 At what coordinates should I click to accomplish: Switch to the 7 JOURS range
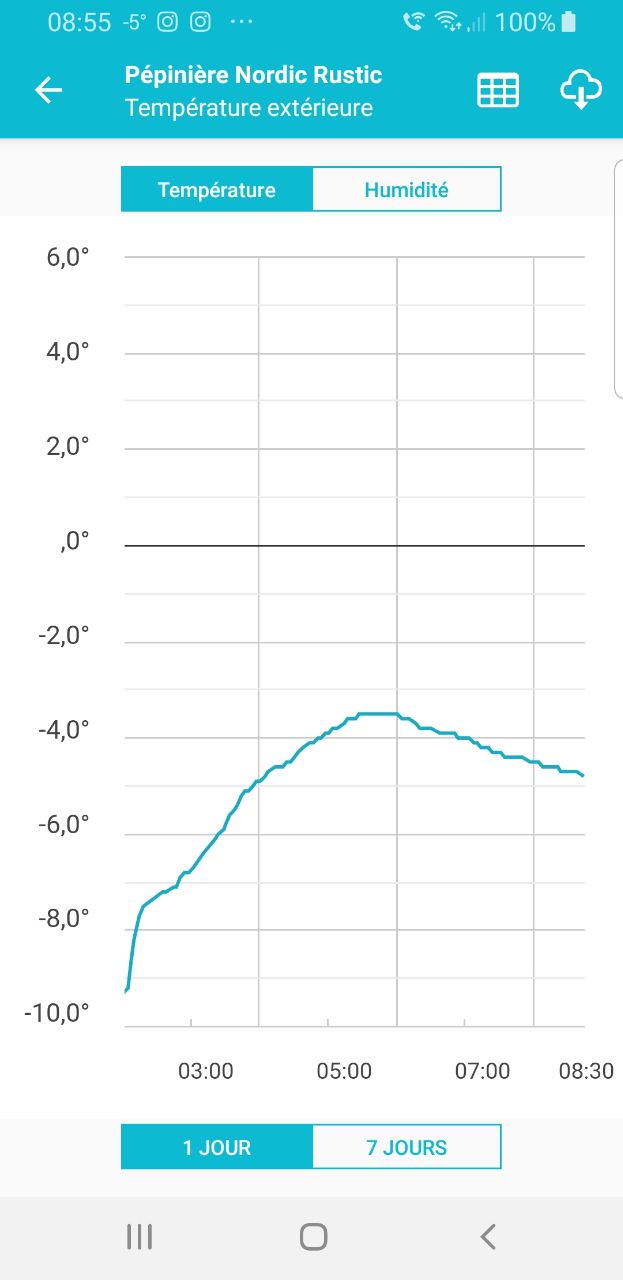[406, 1147]
